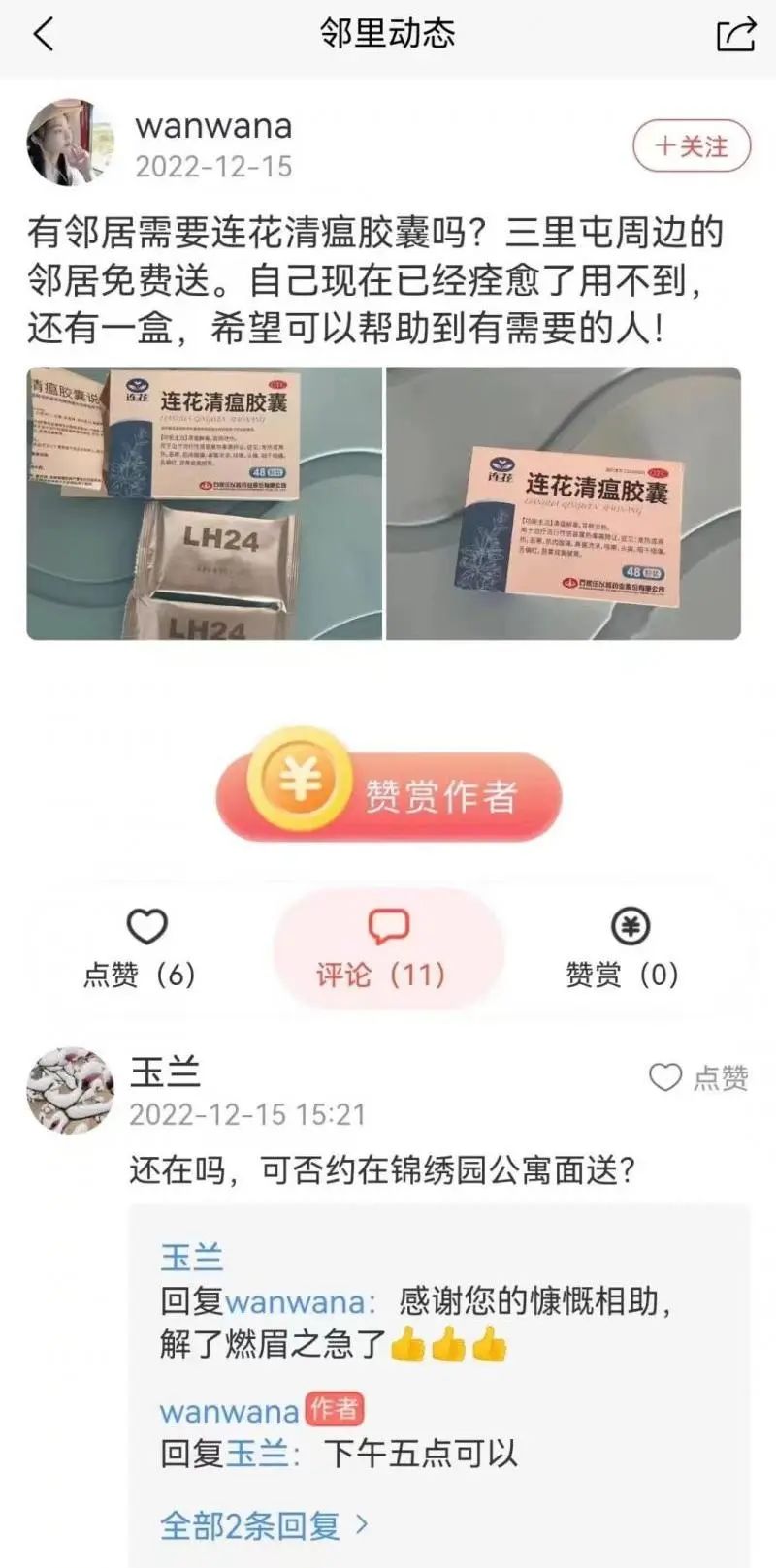776x1568 pixels.
Task: Open comments via 评论 (11)
Action: (x=387, y=947)
